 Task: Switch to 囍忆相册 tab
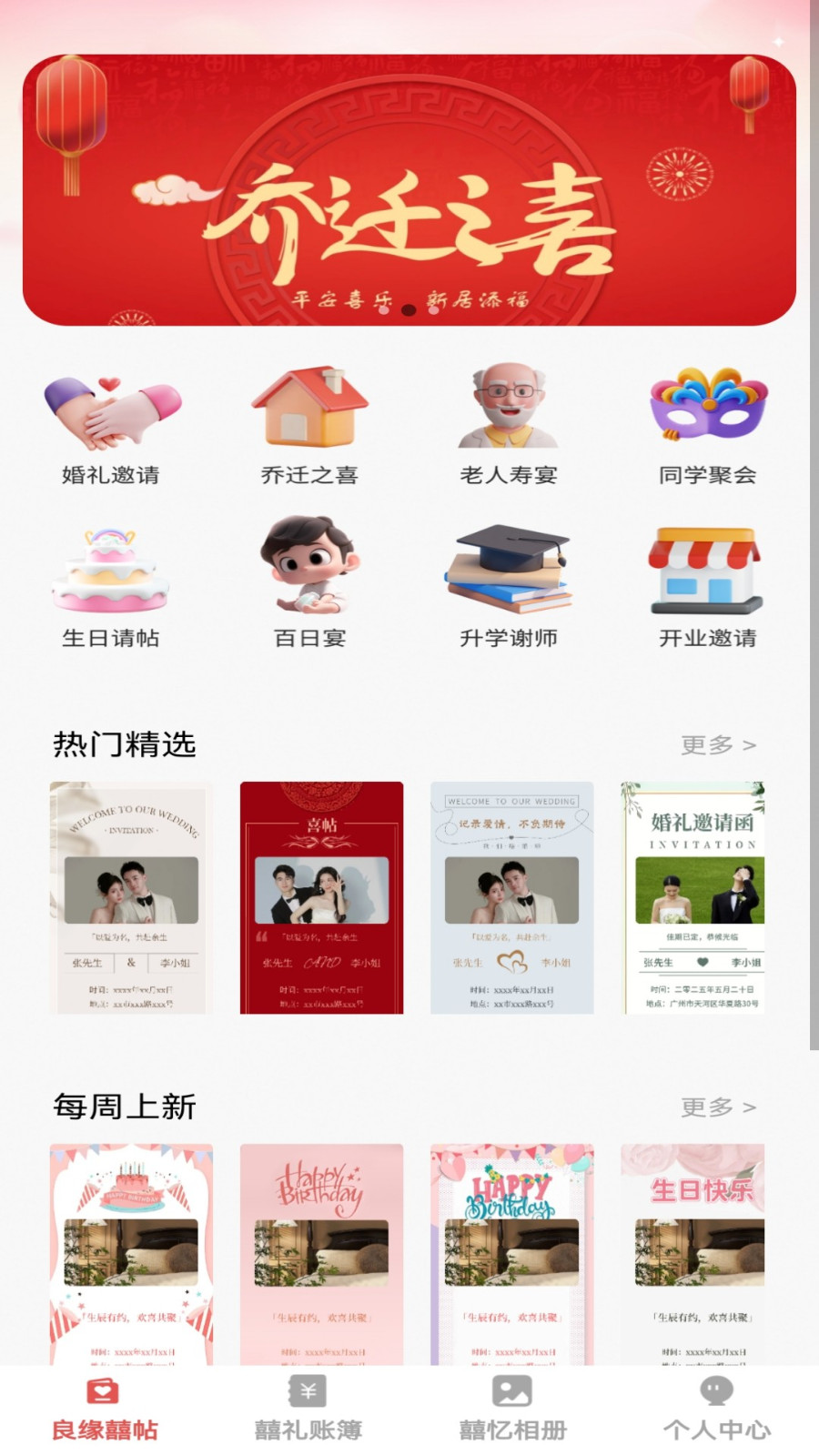(x=512, y=1408)
